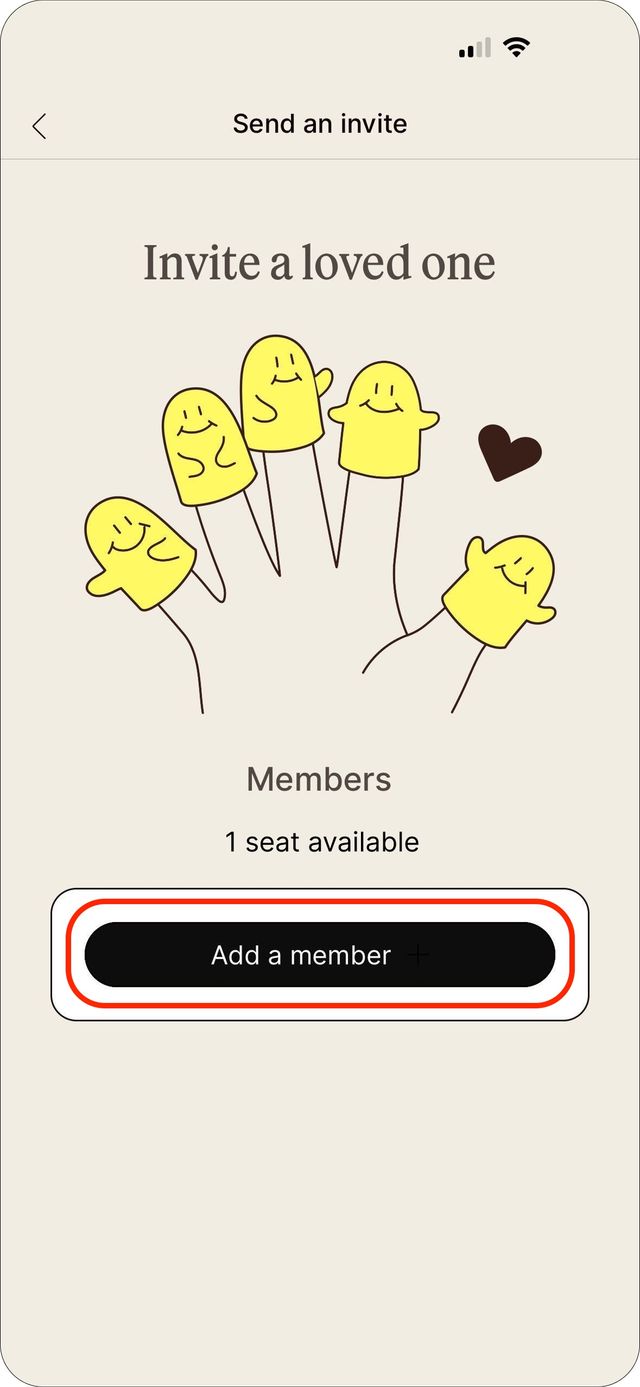Tap the Add a member button
The image size is (640, 1387).
pyautogui.click(x=319, y=955)
